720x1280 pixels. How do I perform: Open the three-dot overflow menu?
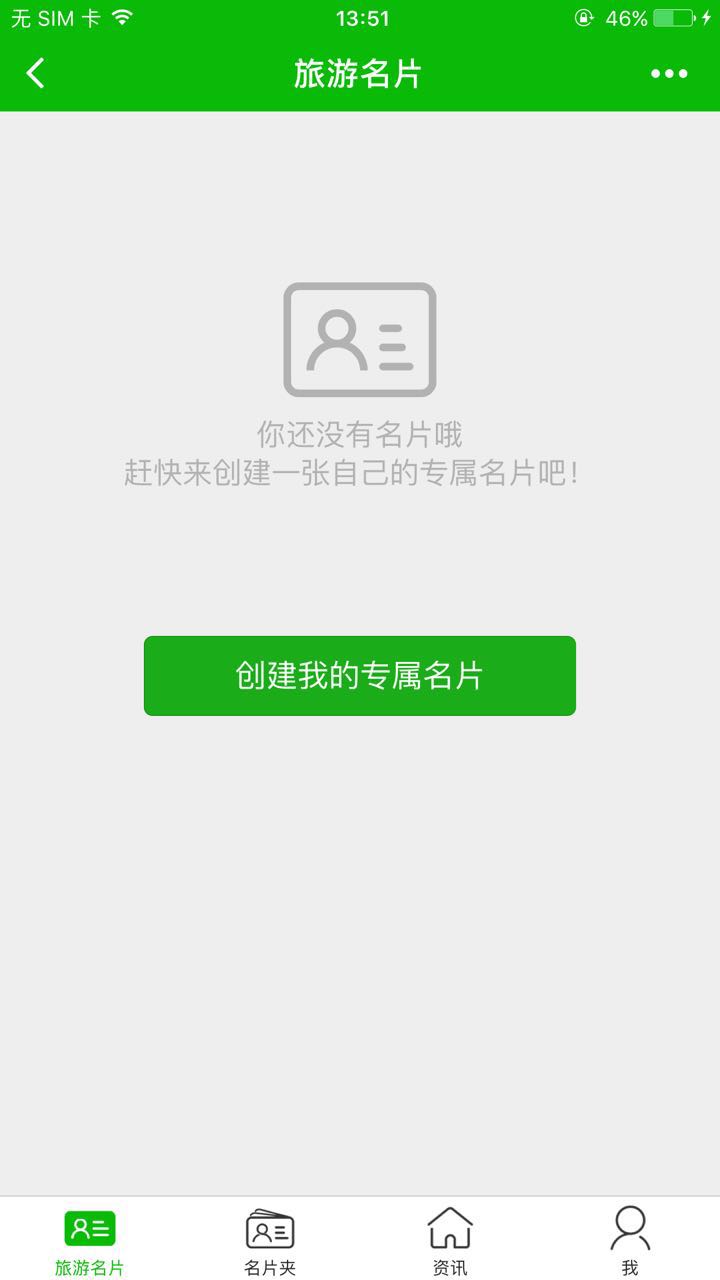(x=669, y=73)
